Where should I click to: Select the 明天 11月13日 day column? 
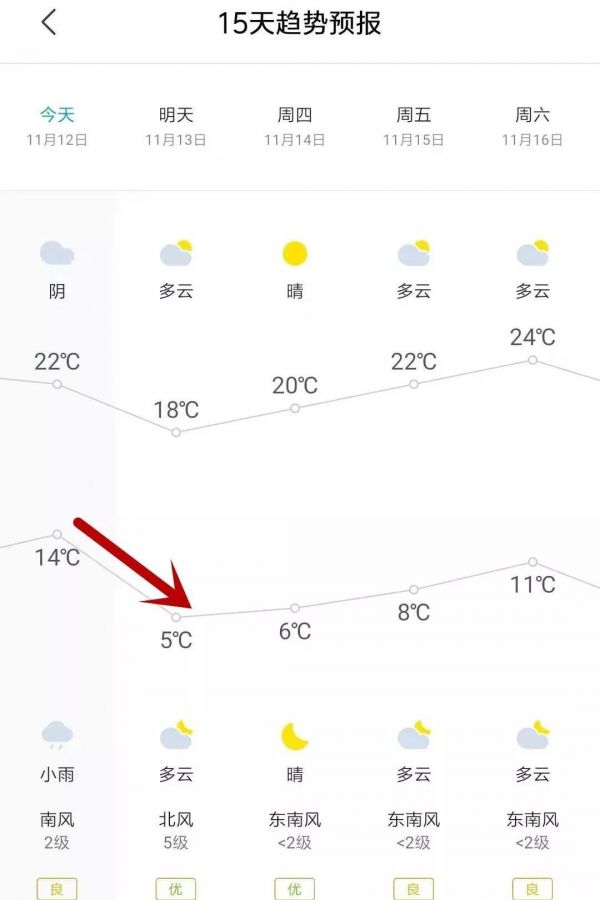(176, 127)
